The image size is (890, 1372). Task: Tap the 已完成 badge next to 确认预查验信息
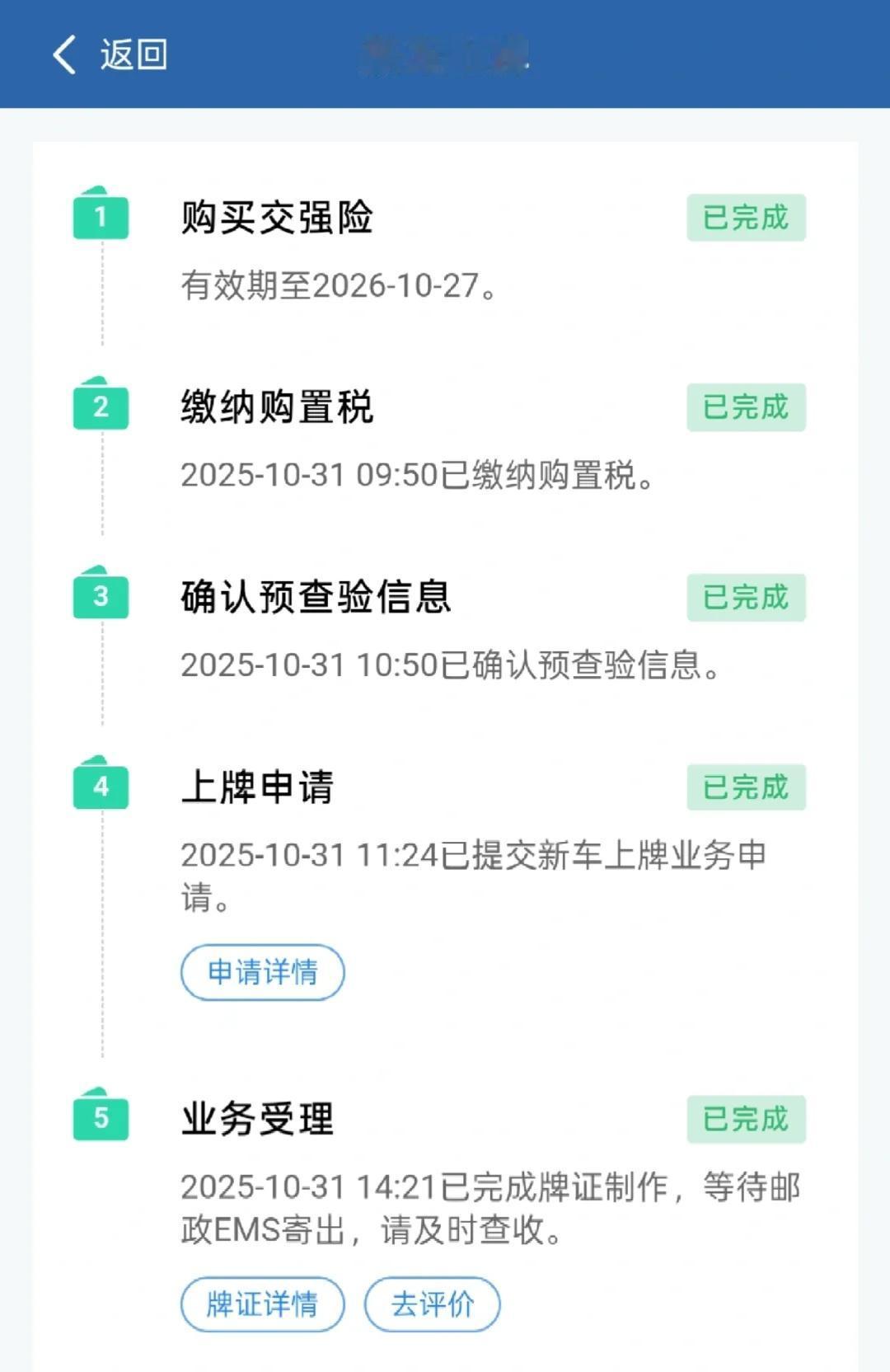[x=746, y=598]
